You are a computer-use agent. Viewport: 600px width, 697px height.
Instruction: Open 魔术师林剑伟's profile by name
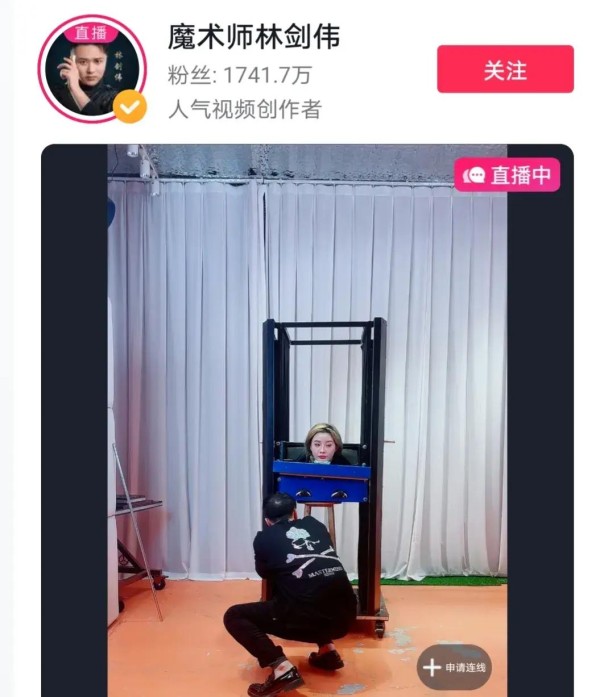254,37
